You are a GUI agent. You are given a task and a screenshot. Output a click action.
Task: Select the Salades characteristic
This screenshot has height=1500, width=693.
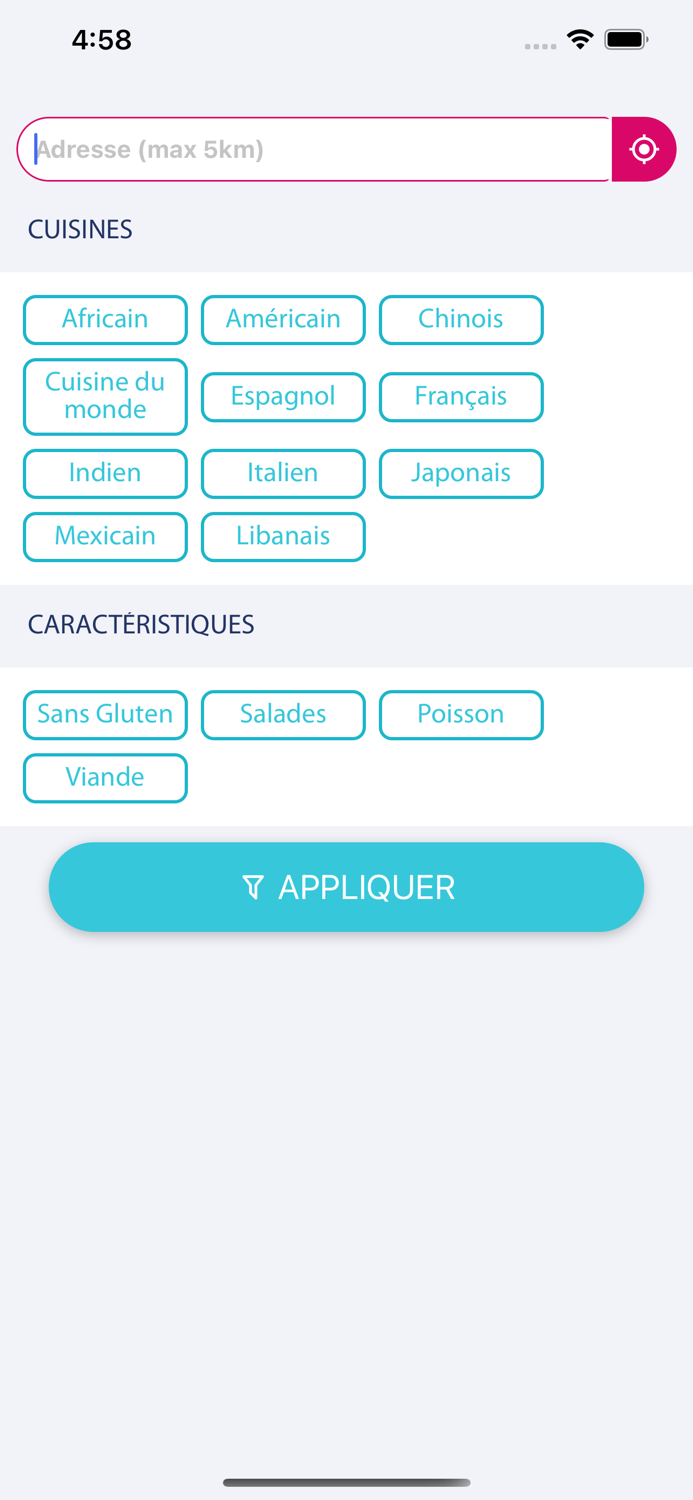tap(283, 715)
